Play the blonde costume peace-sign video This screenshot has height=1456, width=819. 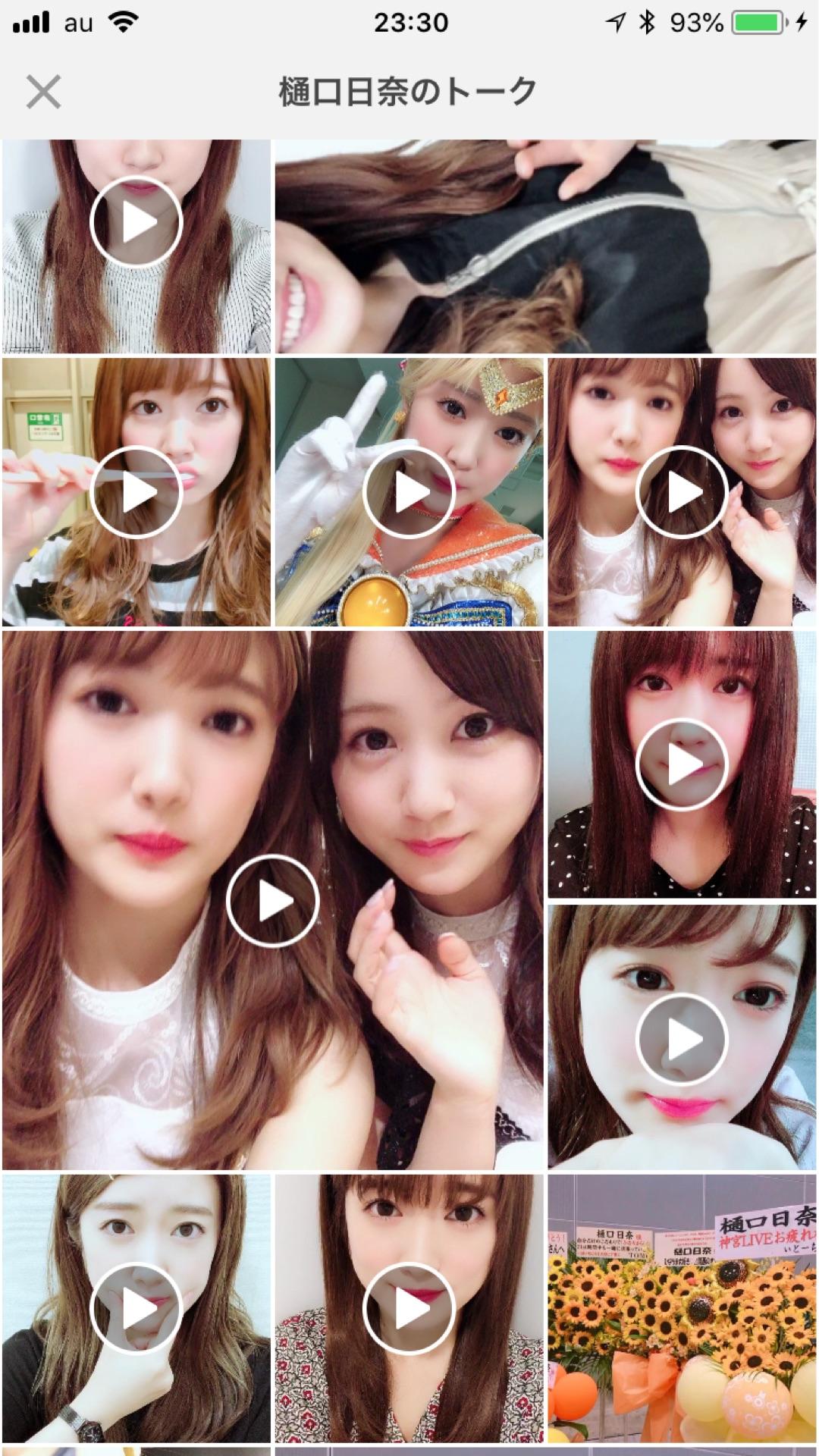click(x=409, y=492)
